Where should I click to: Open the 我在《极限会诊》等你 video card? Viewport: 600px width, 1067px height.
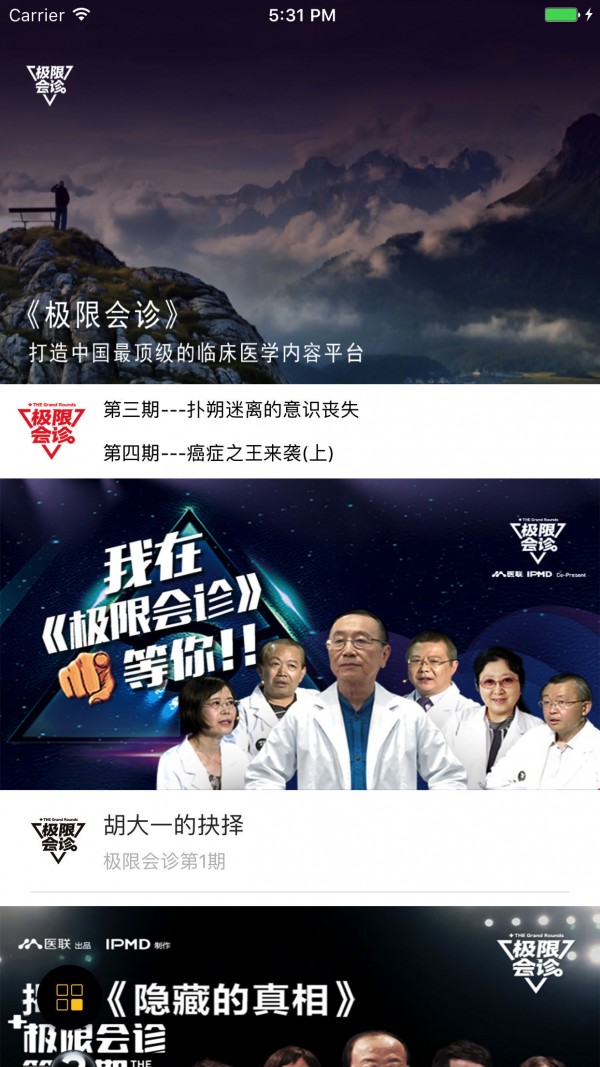(x=300, y=635)
